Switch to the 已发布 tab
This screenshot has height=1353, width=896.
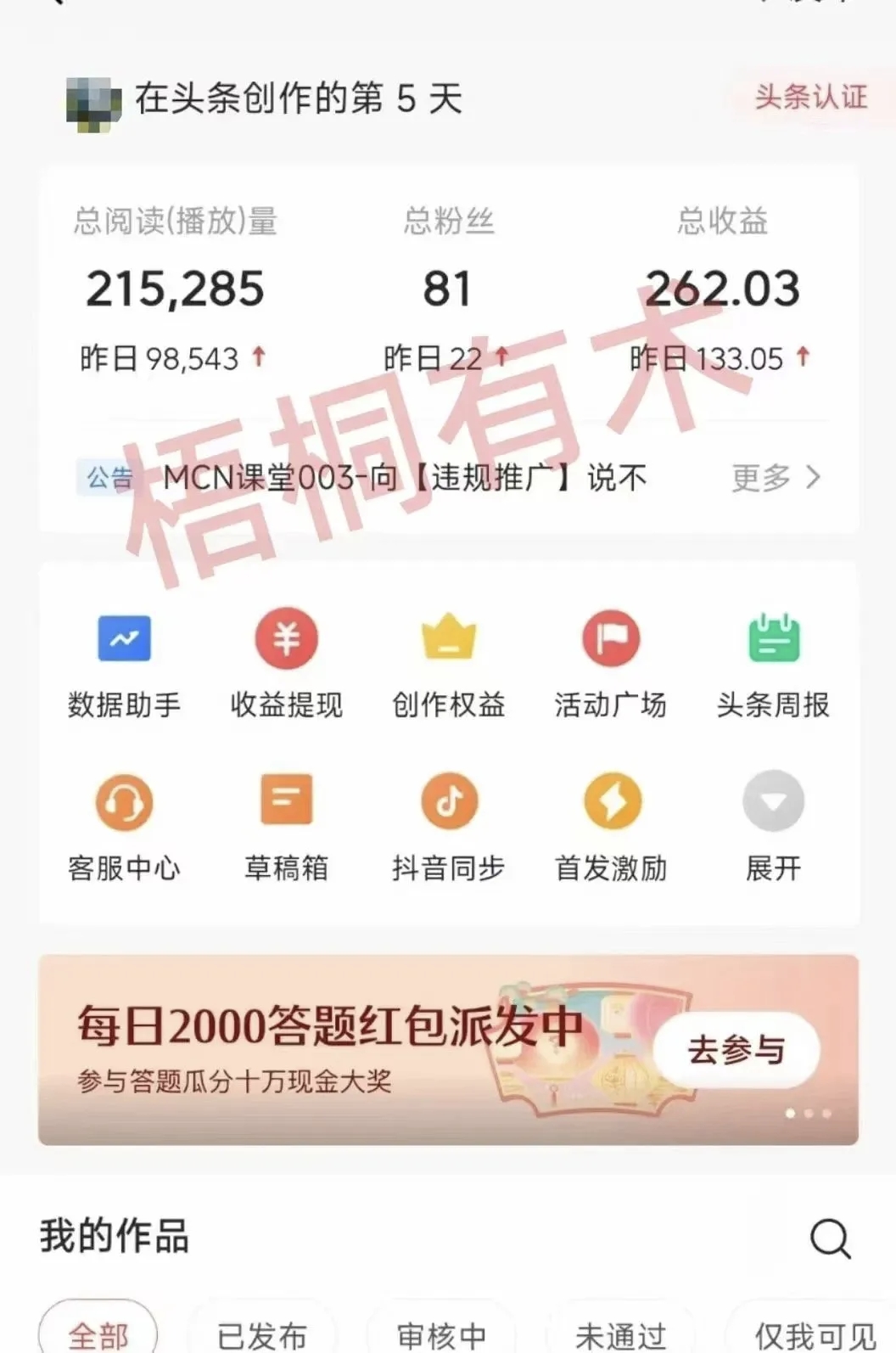coord(262,1334)
